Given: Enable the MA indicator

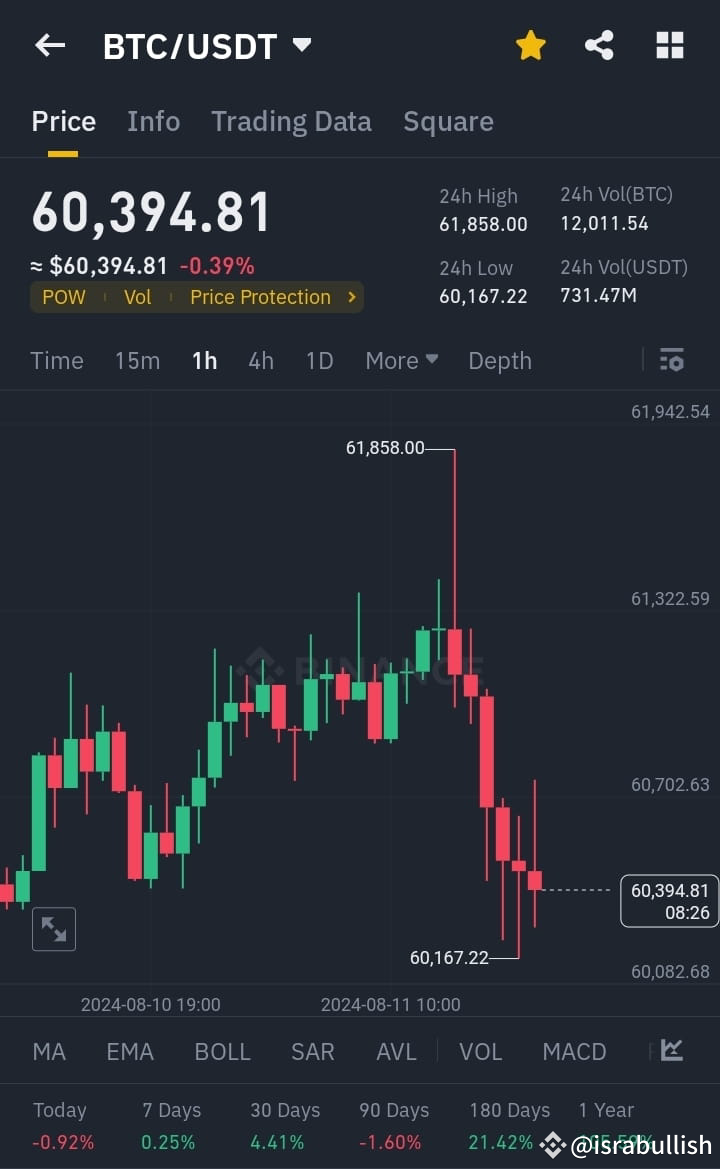Looking at the screenshot, I should pos(48,1051).
